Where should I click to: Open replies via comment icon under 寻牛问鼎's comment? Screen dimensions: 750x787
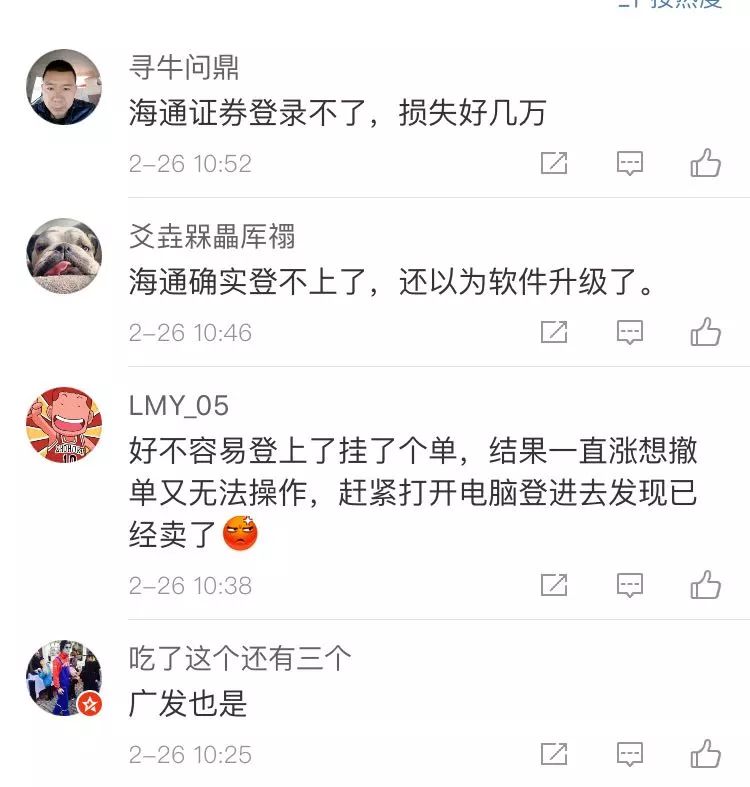click(x=630, y=162)
